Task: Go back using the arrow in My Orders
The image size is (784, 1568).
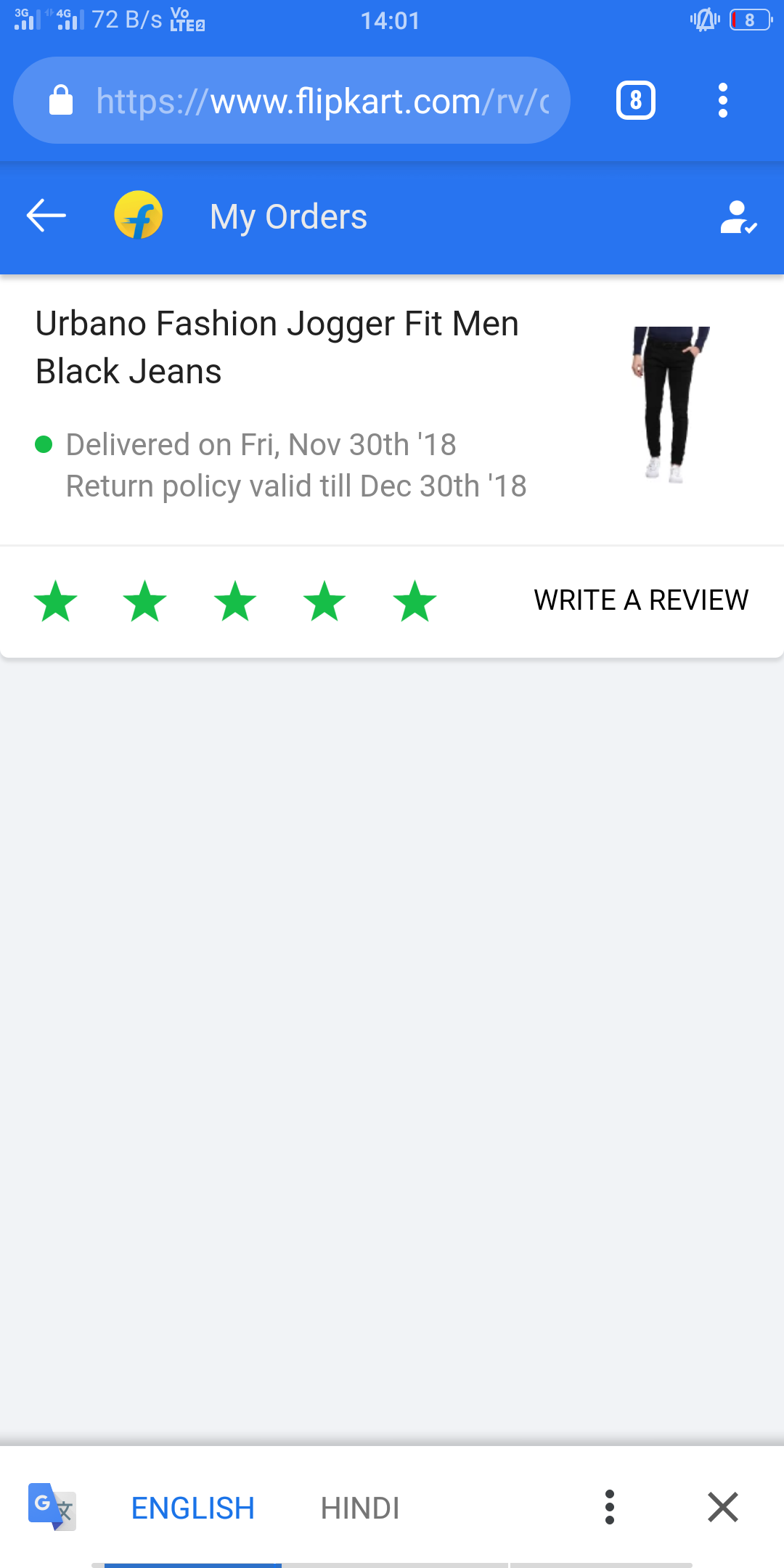Action: 46,216
